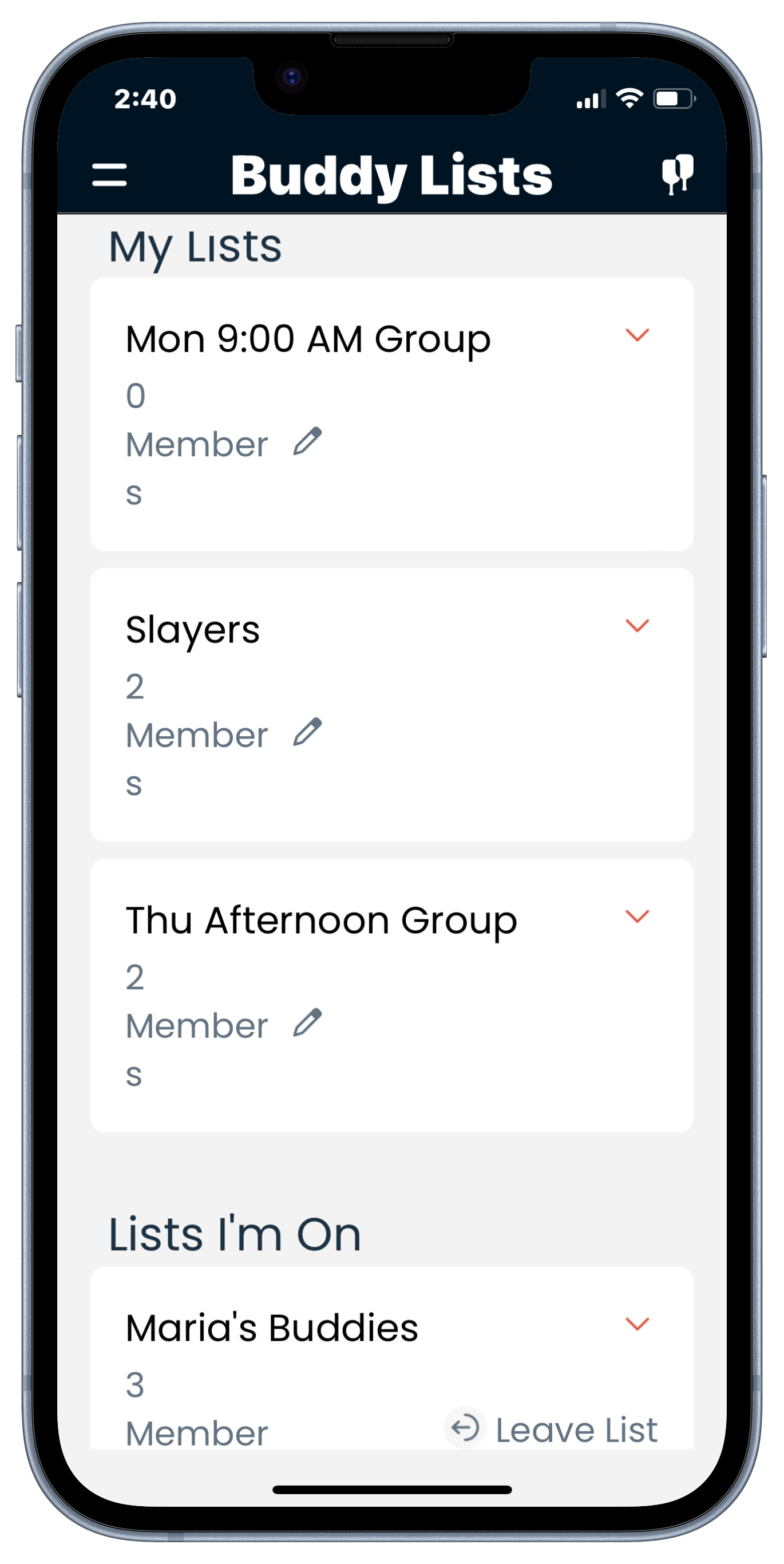Leave the Maria's Buddies list
784x1564 pixels.
pyautogui.click(x=551, y=1429)
